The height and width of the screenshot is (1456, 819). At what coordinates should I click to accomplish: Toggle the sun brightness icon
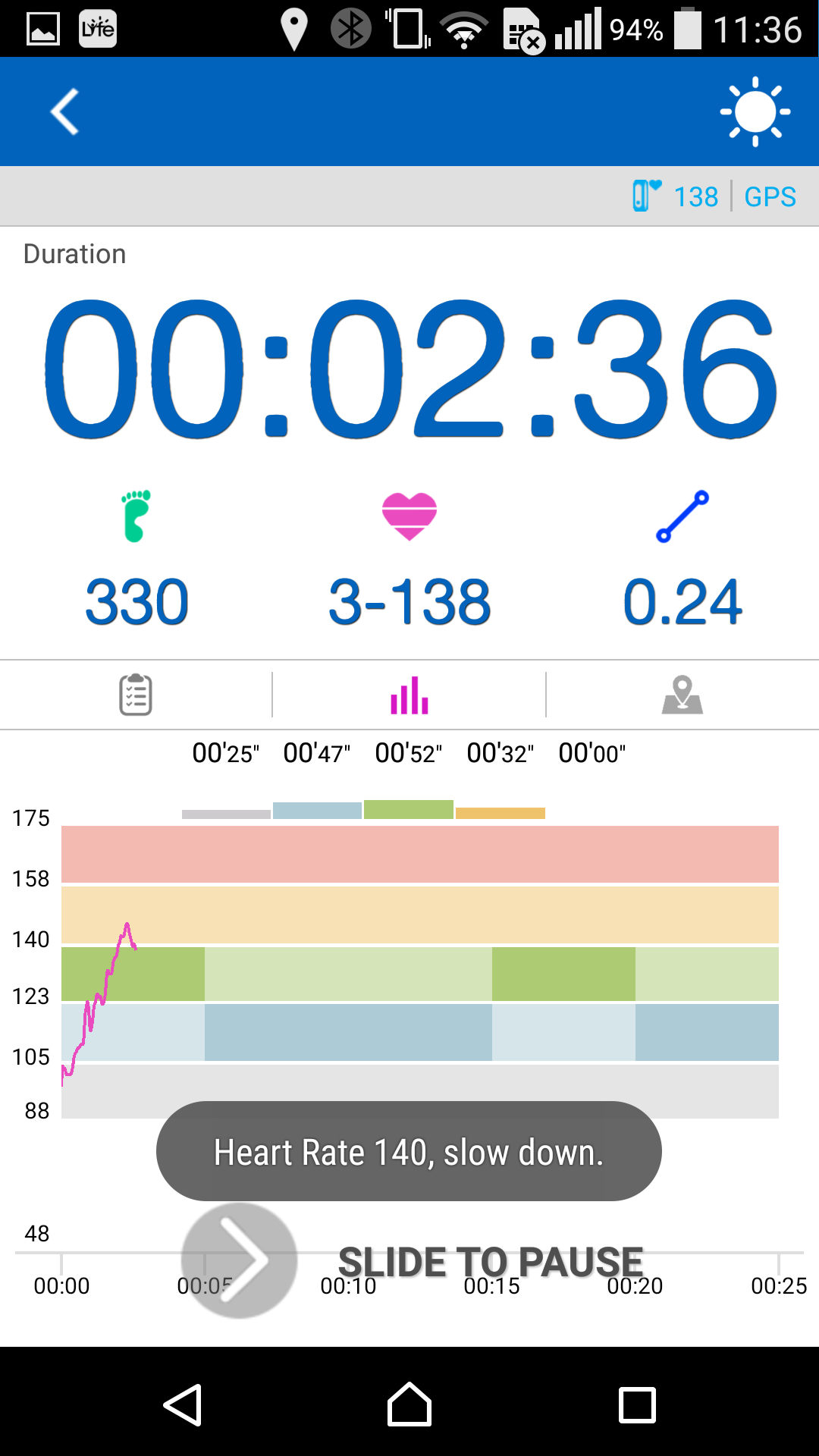[755, 111]
